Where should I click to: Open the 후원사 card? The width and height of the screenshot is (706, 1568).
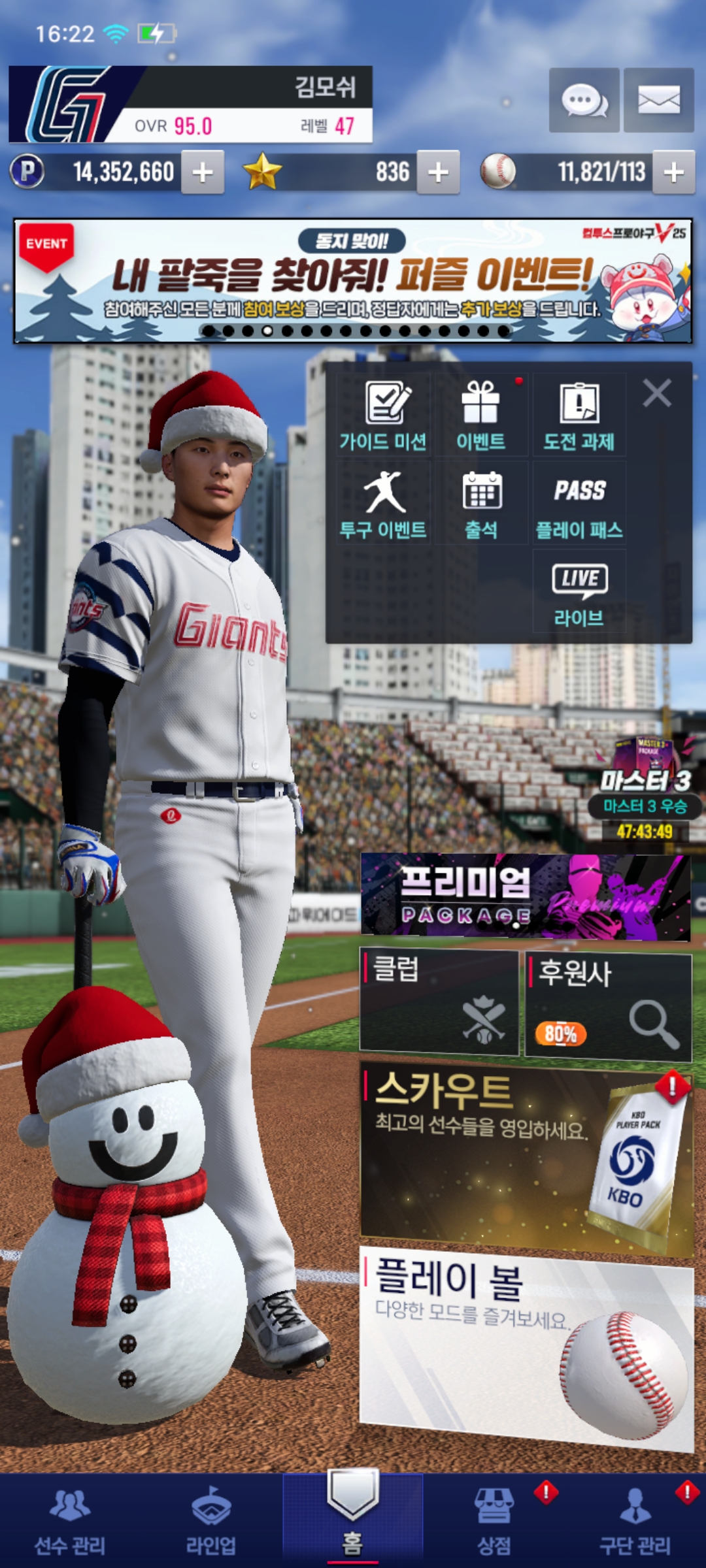pyautogui.click(x=608, y=1006)
